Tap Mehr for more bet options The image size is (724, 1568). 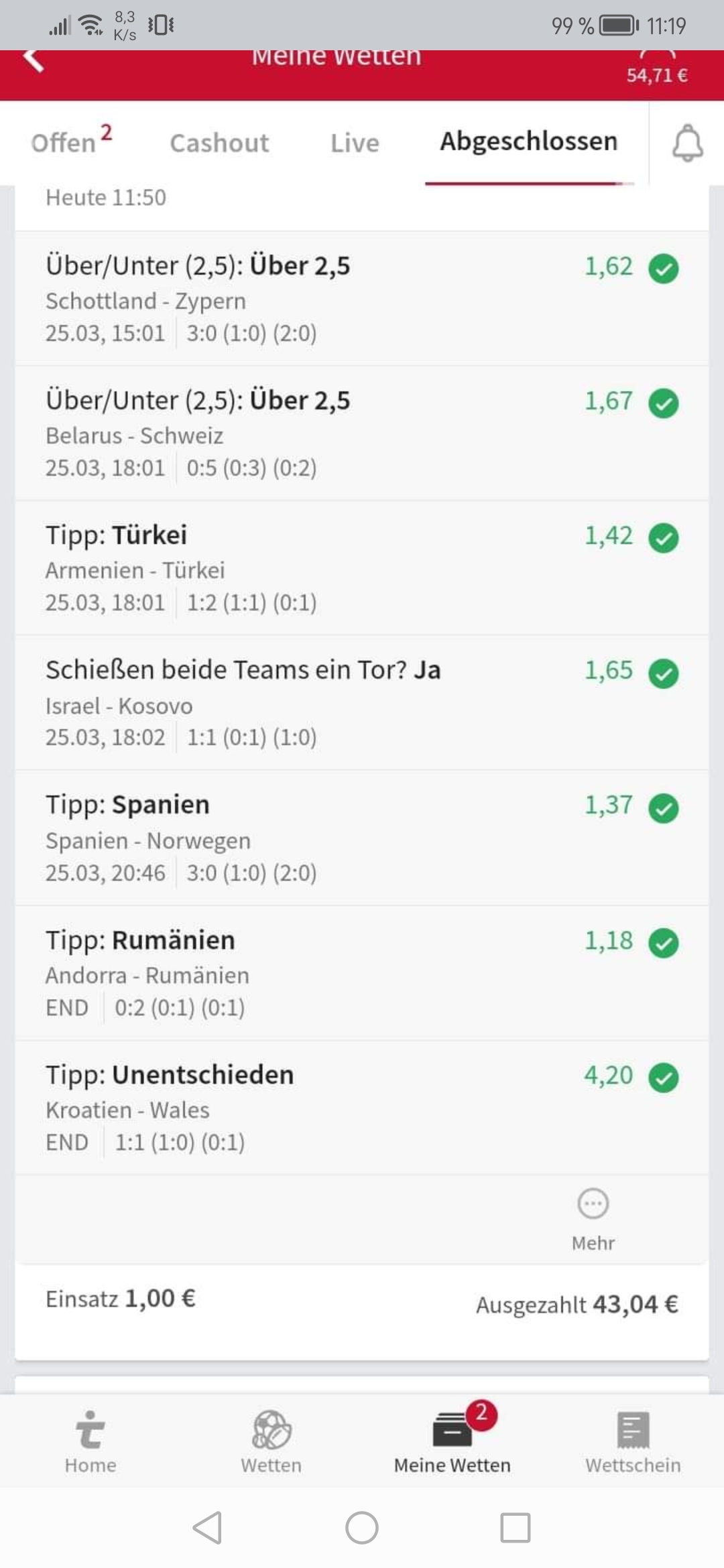[593, 1220]
